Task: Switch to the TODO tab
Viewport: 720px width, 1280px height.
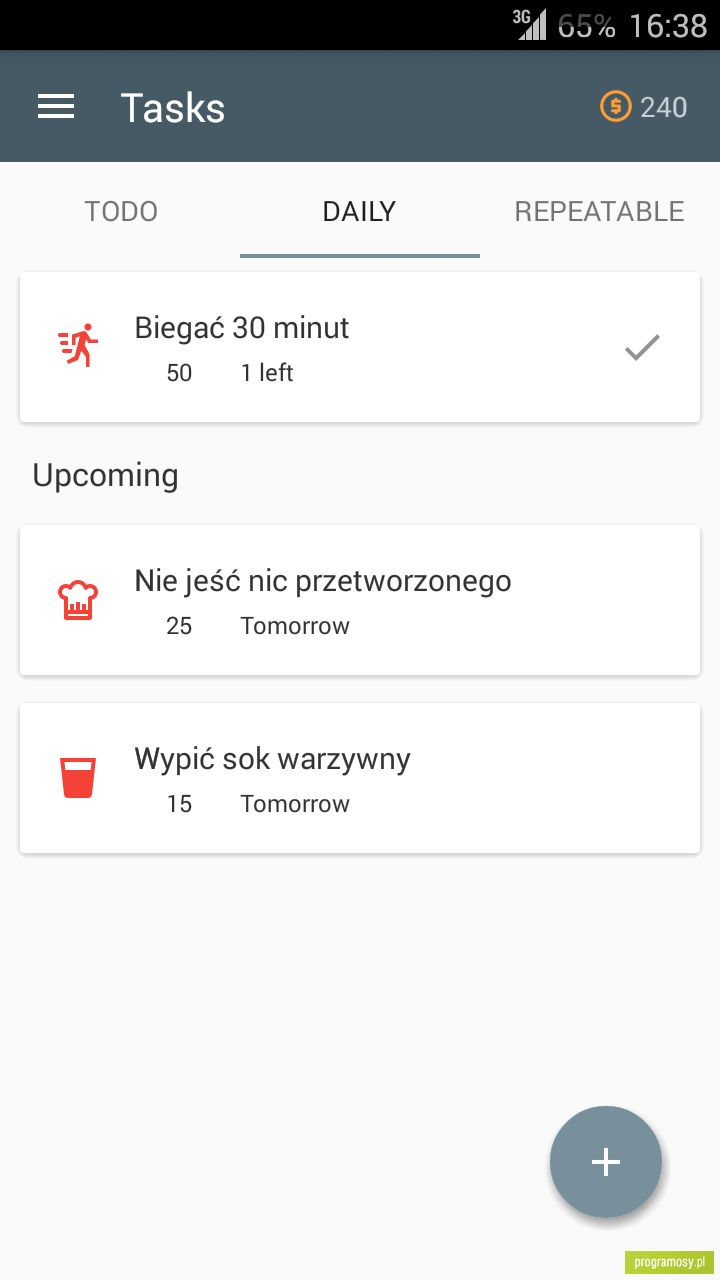Action: (x=121, y=211)
